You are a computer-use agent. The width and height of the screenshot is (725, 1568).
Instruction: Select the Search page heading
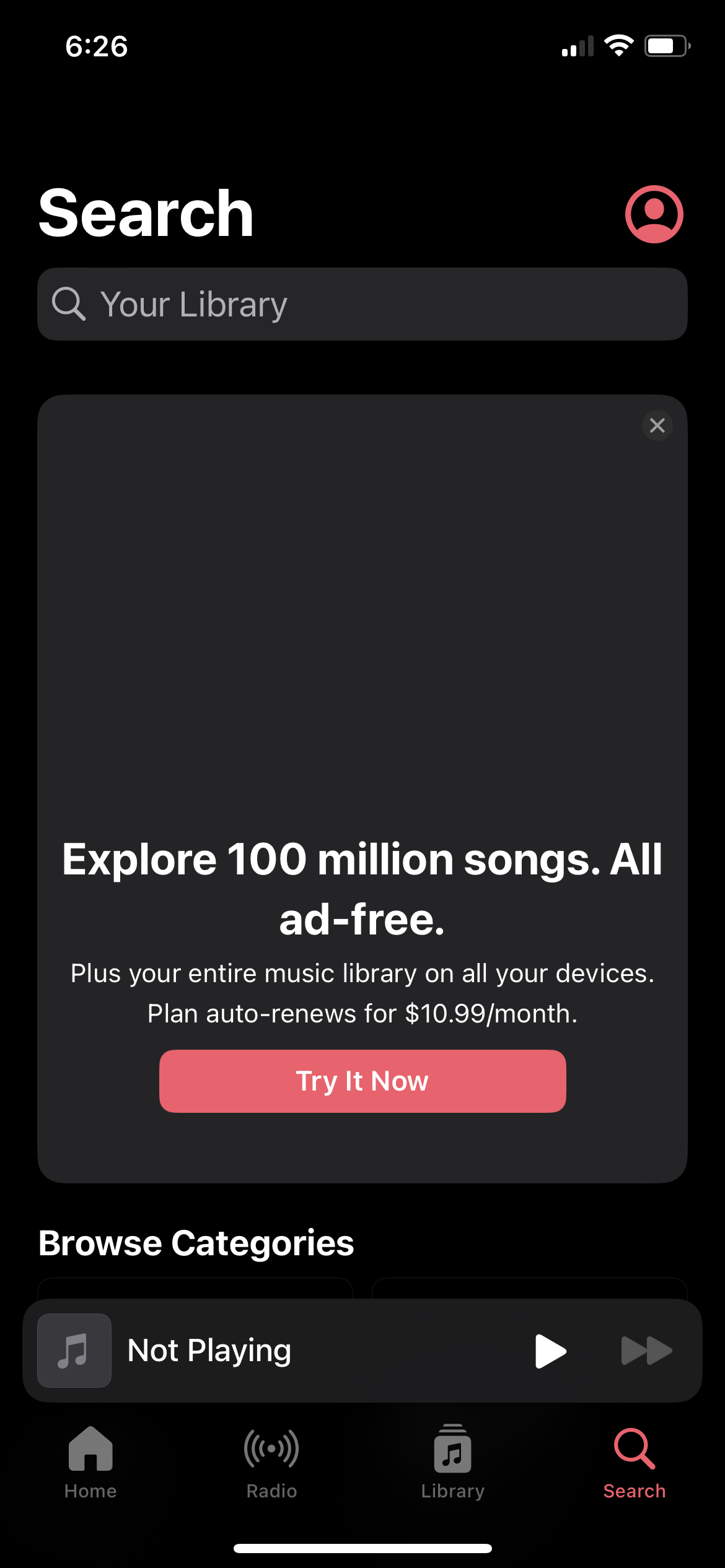pyautogui.click(x=145, y=213)
